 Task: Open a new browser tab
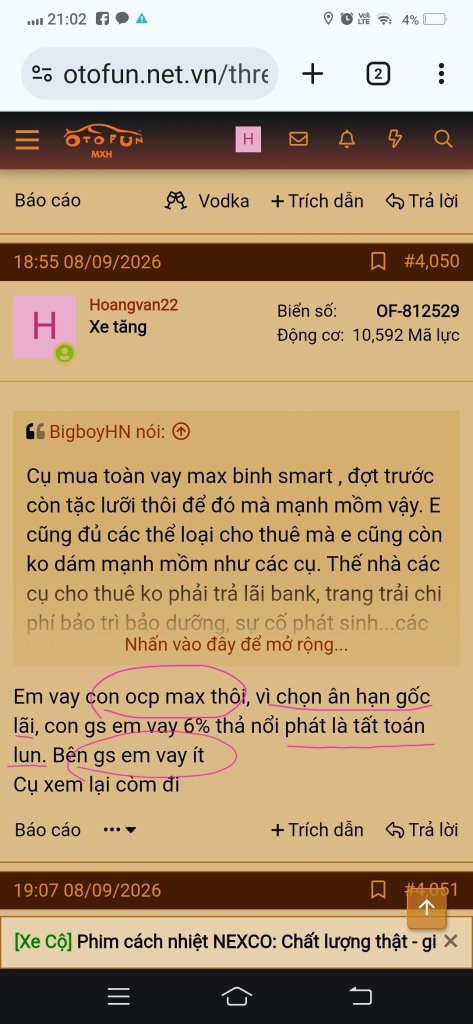coord(312,74)
